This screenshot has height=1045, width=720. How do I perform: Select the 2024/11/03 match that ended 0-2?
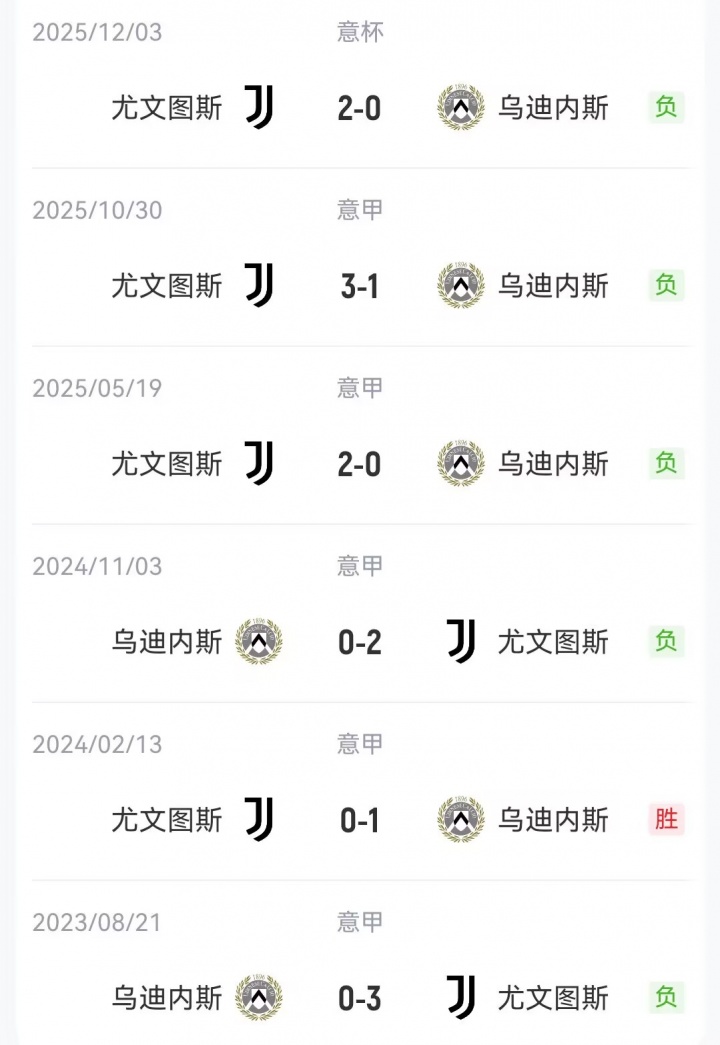click(x=359, y=642)
